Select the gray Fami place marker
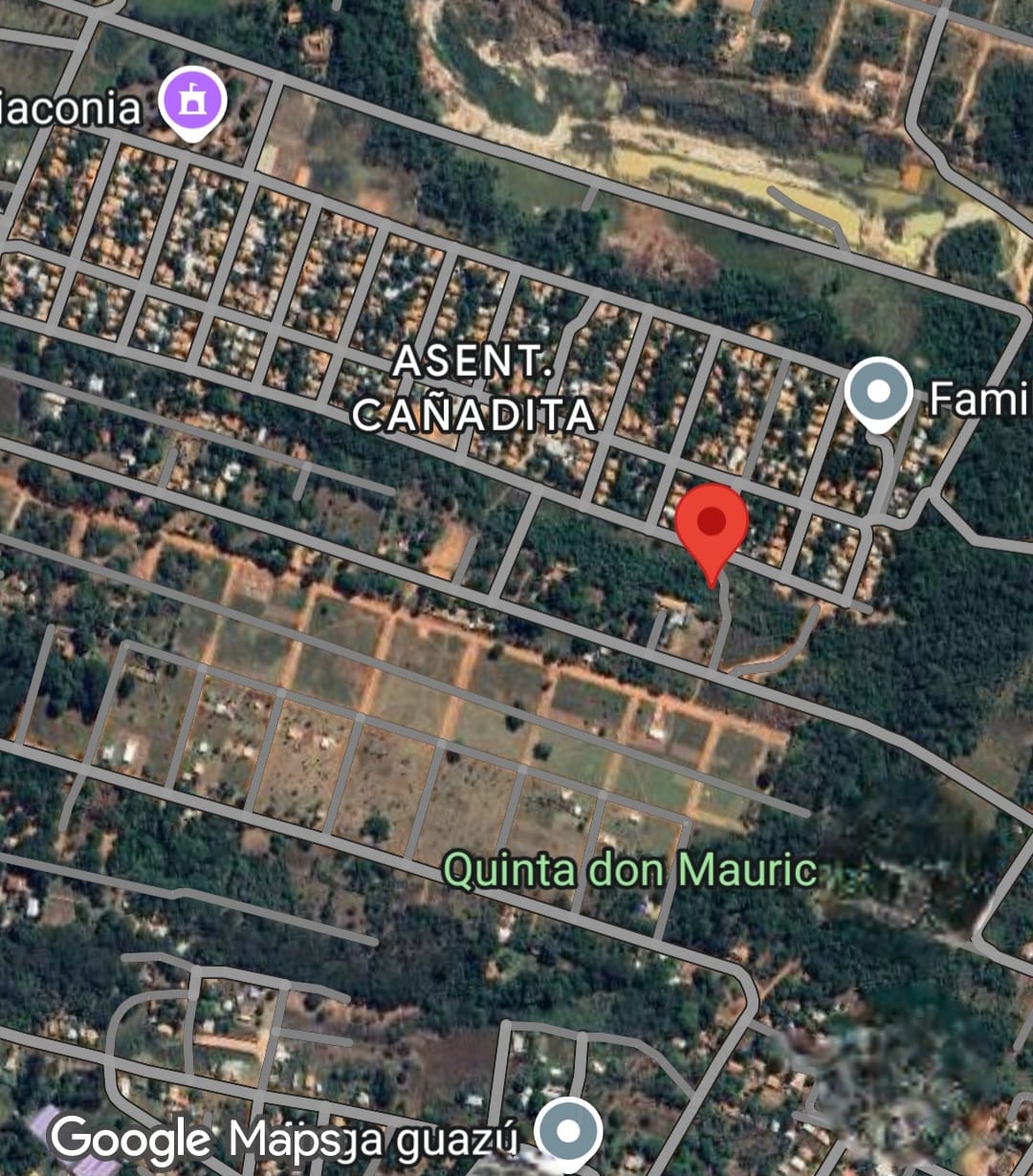 click(878, 393)
